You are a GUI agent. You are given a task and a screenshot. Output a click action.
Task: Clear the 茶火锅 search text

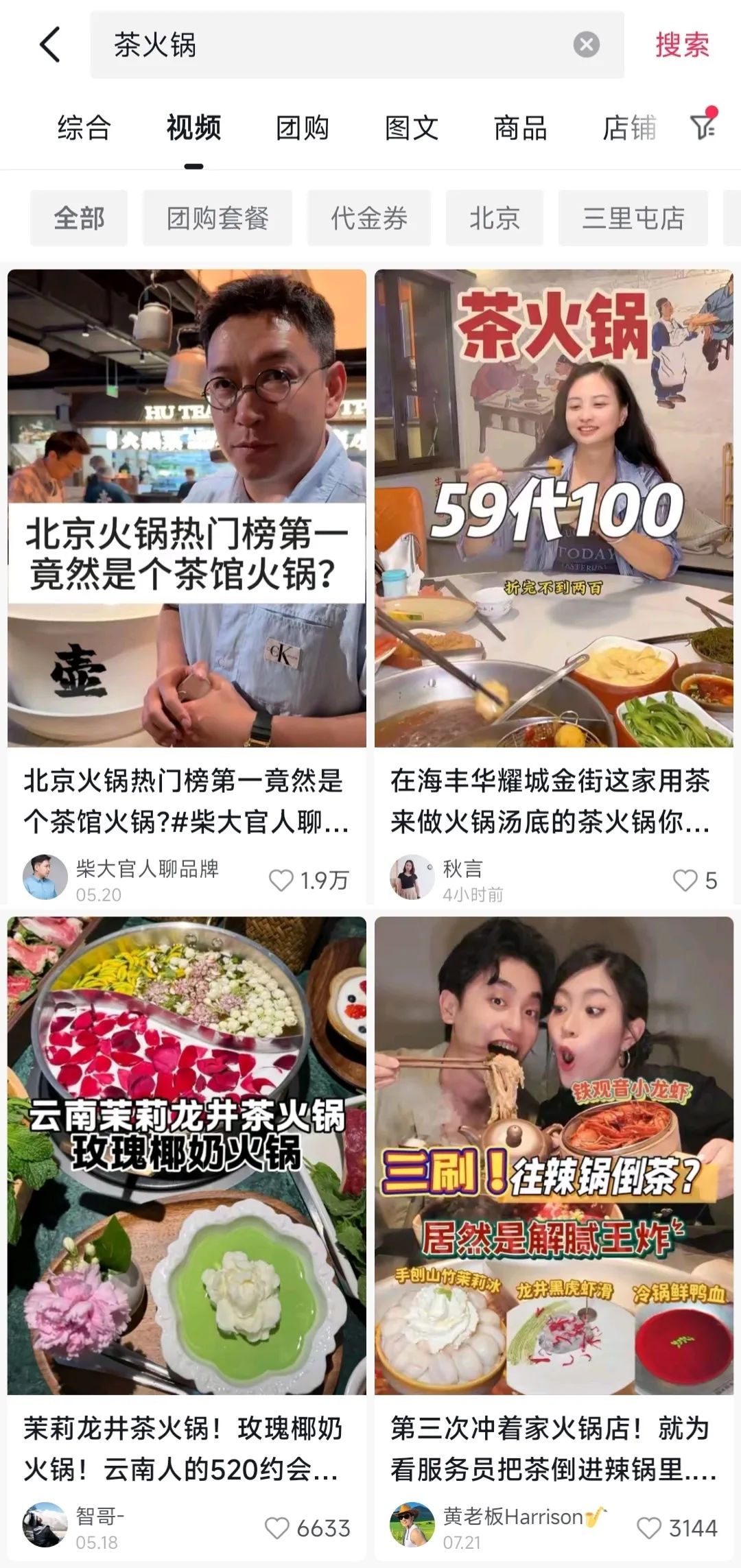pyautogui.click(x=586, y=45)
